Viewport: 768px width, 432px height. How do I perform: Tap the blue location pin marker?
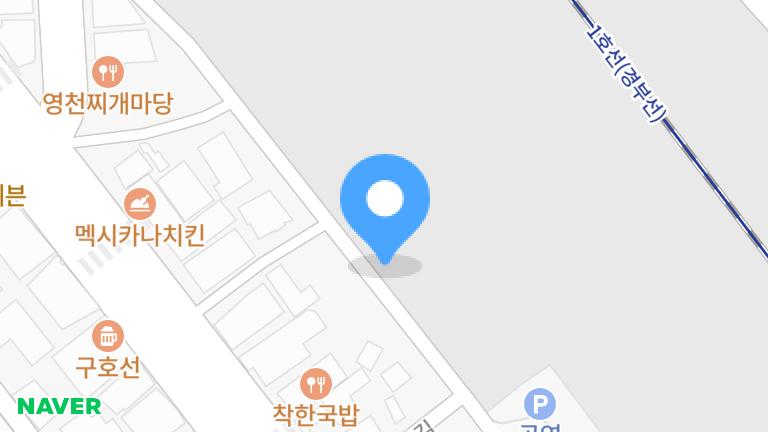385,202
